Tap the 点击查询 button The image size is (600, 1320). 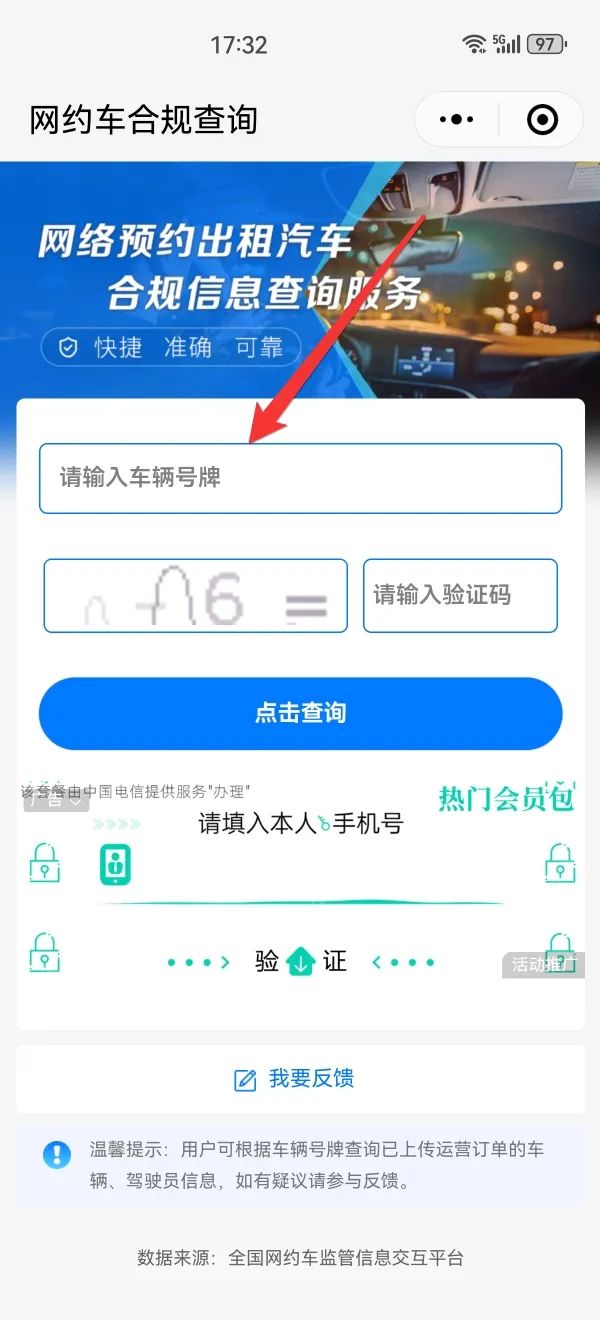pyautogui.click(x=300, y=713)
